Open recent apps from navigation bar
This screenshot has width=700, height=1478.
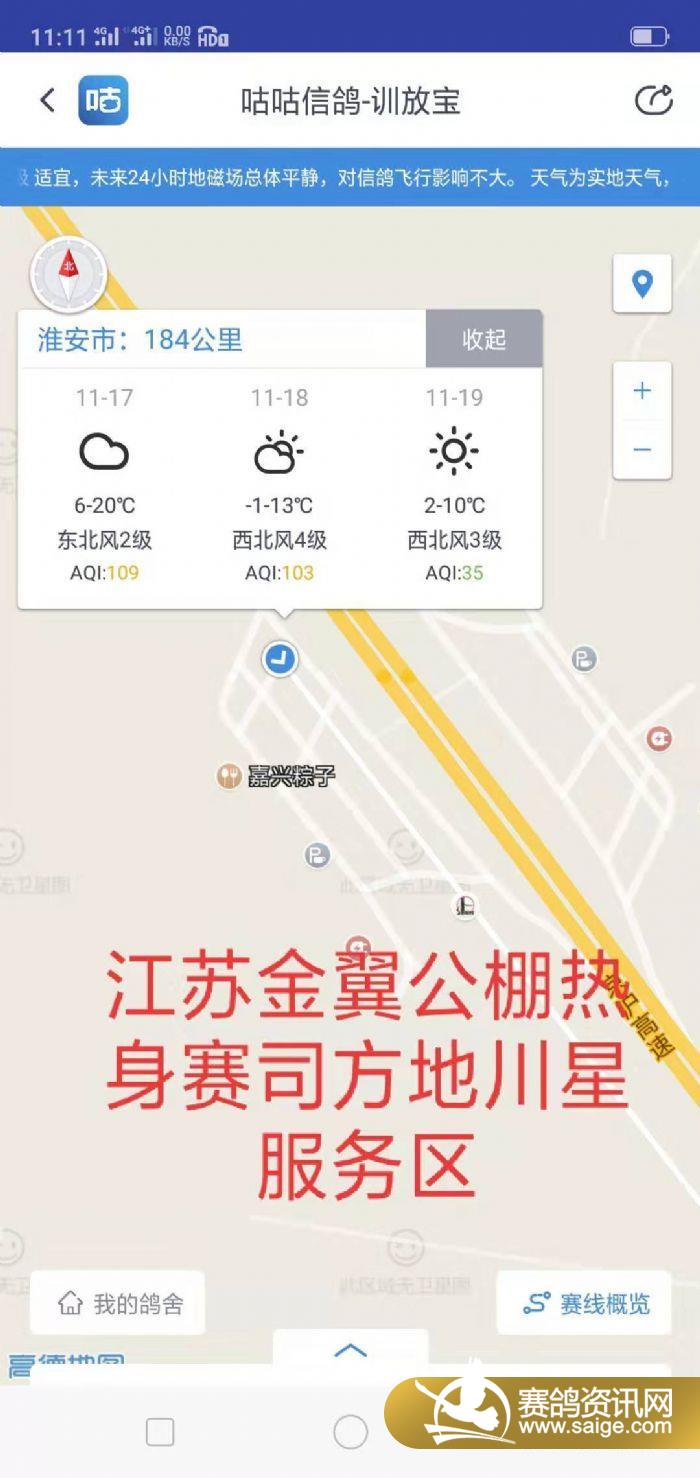click(160, 1432)
